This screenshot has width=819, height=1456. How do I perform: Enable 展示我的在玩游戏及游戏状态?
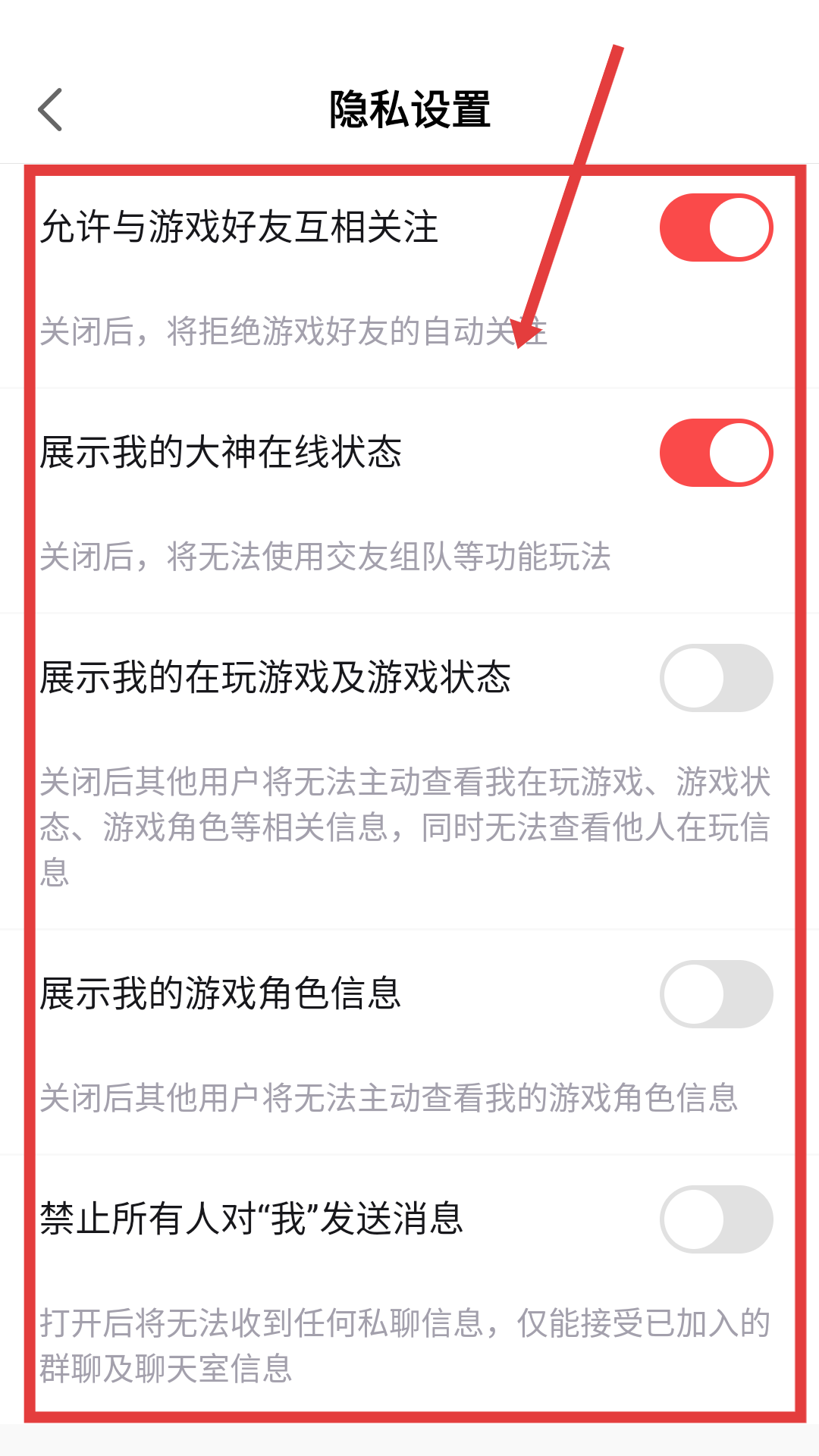[716, 678]
